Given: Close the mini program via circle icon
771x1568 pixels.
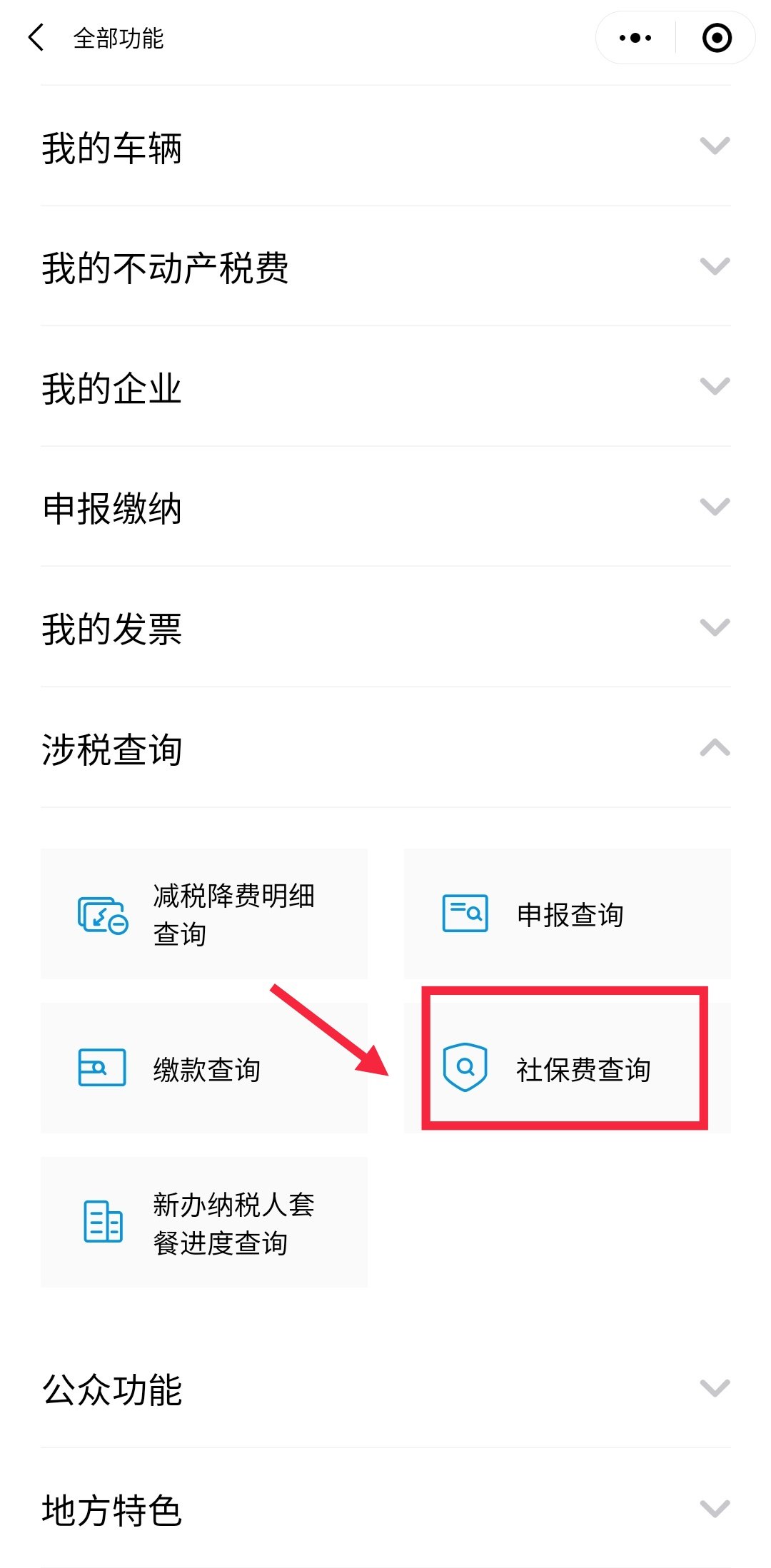Looking at the screenshot, I should tap(717, 38).
